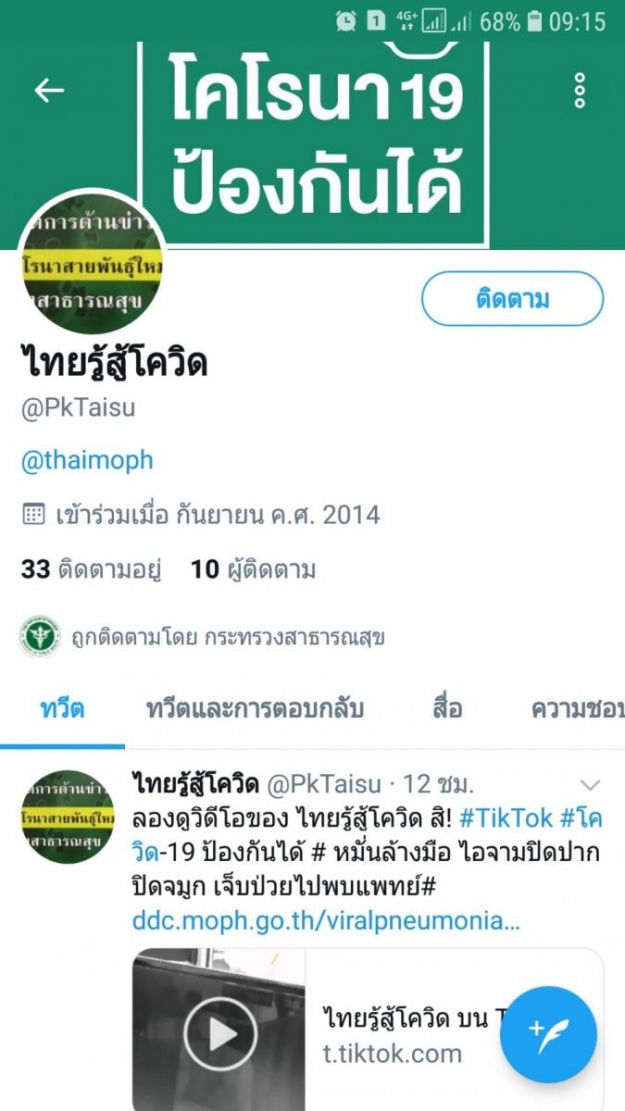Expand the tweet's dropdown chevron
Image resolution: width=625 pixels, height=1111 pixels.
[x=590, y=785]
